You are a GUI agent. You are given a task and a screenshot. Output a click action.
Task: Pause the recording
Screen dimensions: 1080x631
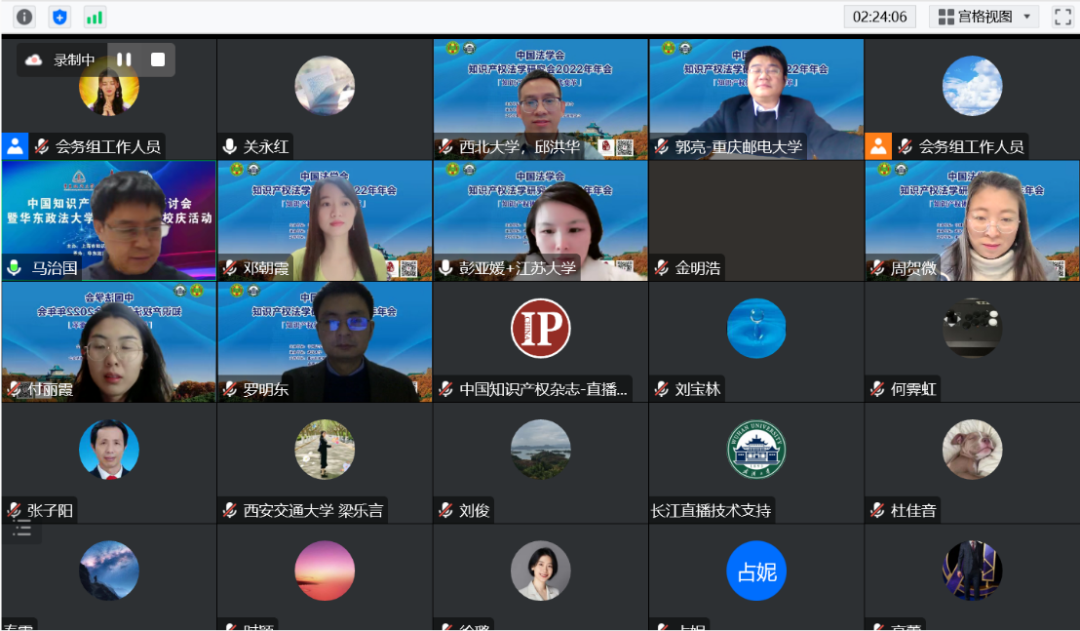tap(124, 60)
